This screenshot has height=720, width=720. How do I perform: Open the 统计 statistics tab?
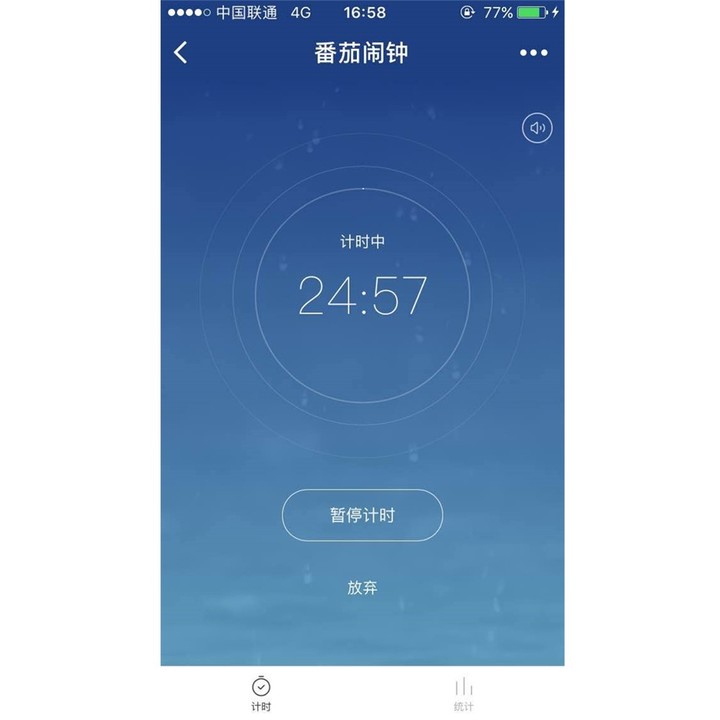click(x=463, y=693)
